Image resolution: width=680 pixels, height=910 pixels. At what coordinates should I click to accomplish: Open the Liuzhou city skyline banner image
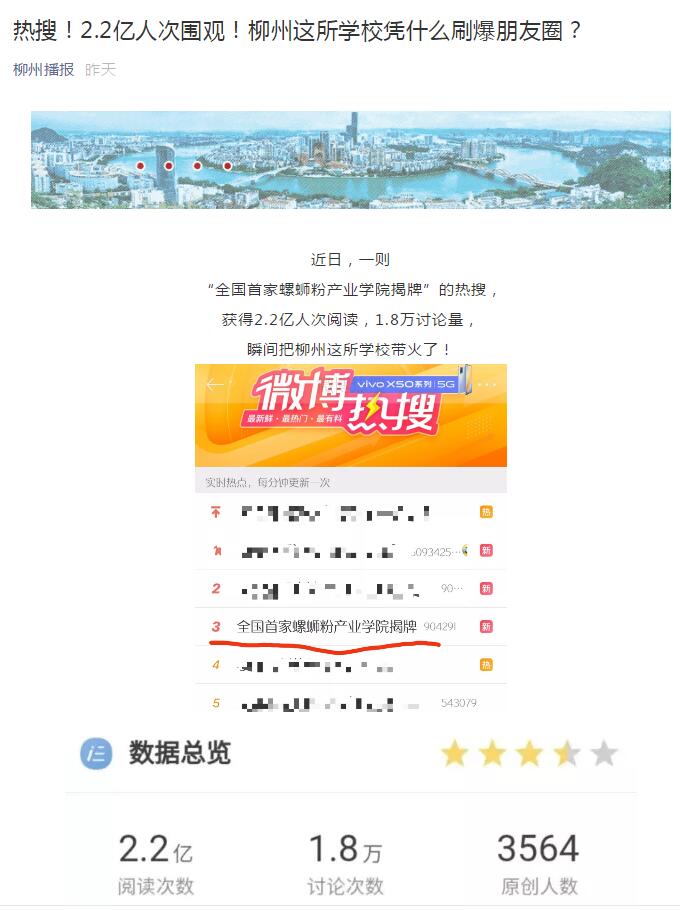click(x=350, y=160)
